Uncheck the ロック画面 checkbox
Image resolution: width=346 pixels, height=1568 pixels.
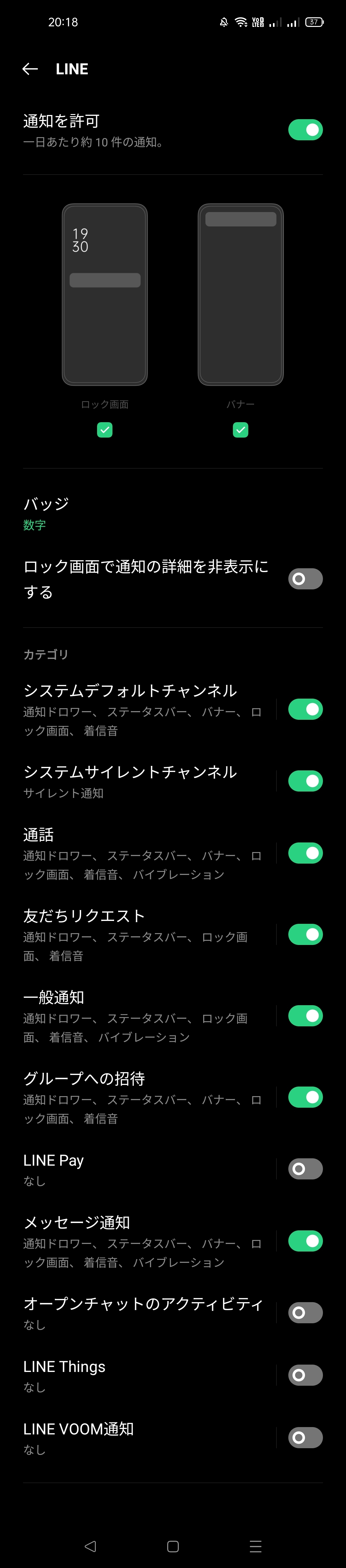(x=105, y=430)
